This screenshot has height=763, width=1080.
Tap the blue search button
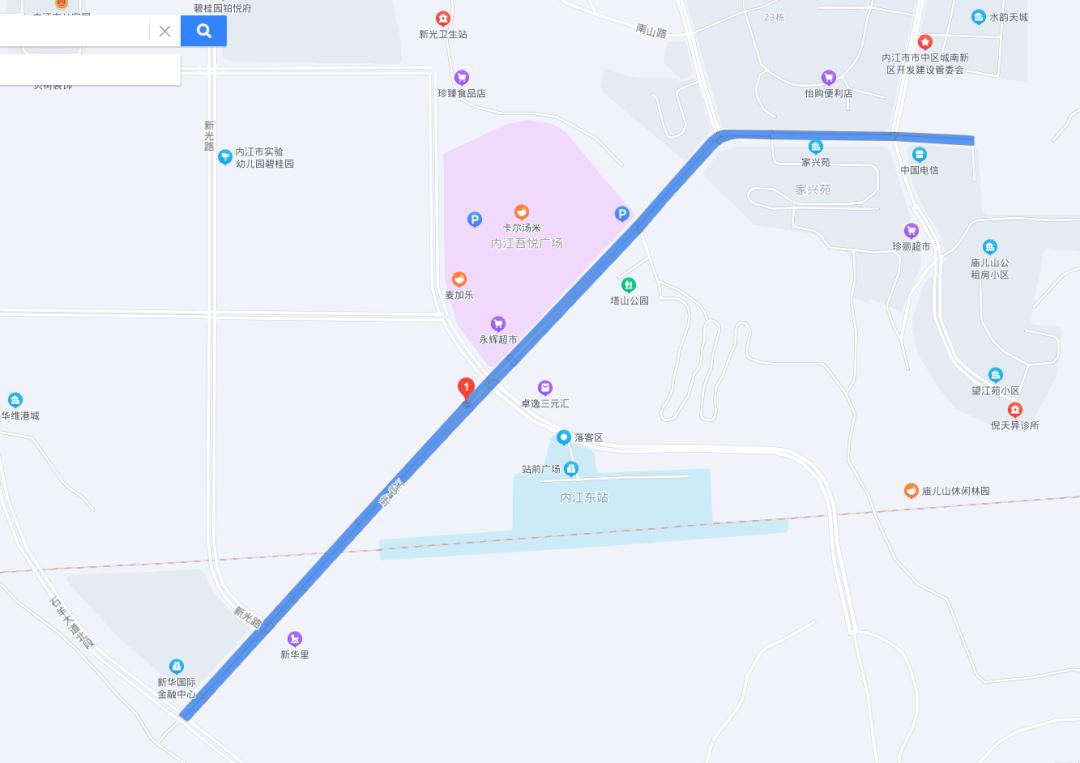(x=204, y=31)
